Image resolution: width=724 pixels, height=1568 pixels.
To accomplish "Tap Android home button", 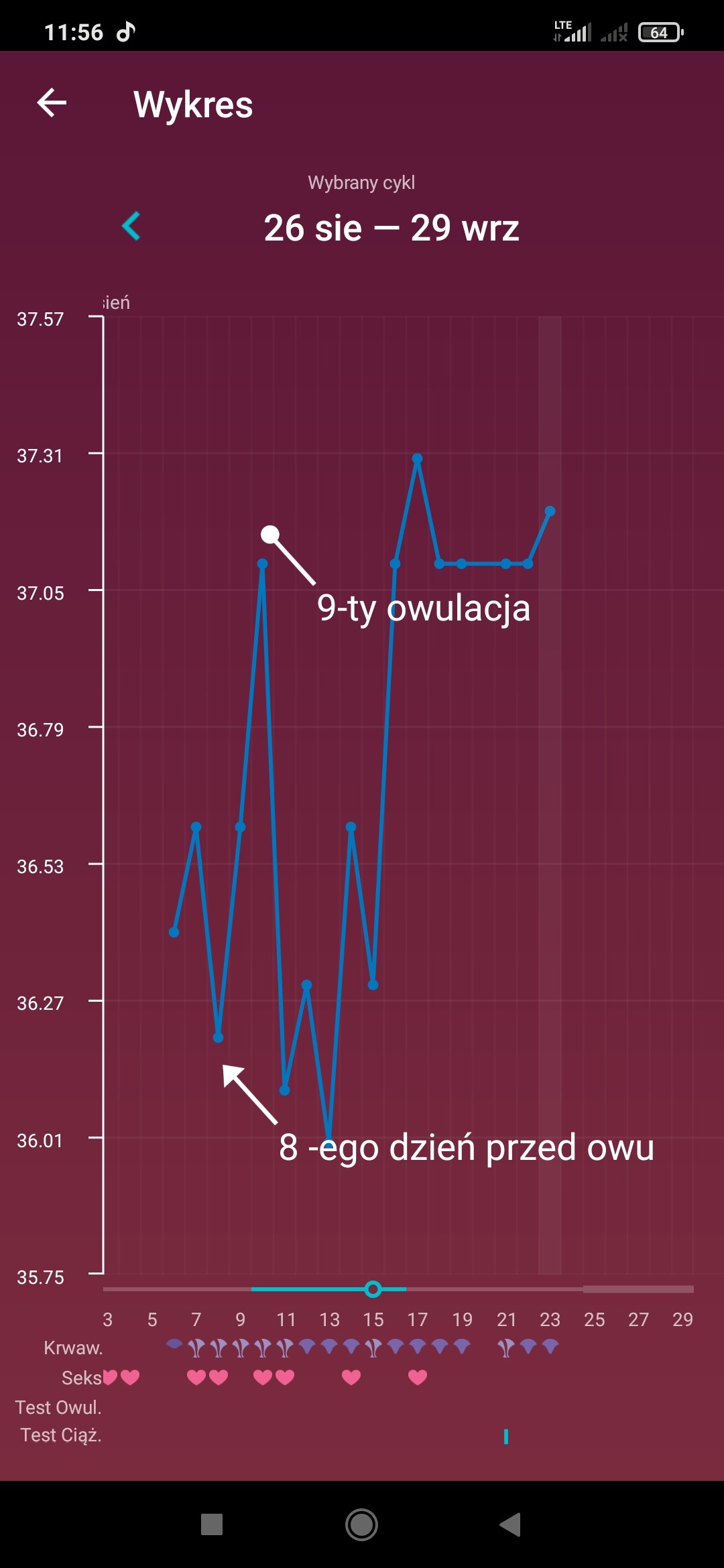I will click(361, 1524).
